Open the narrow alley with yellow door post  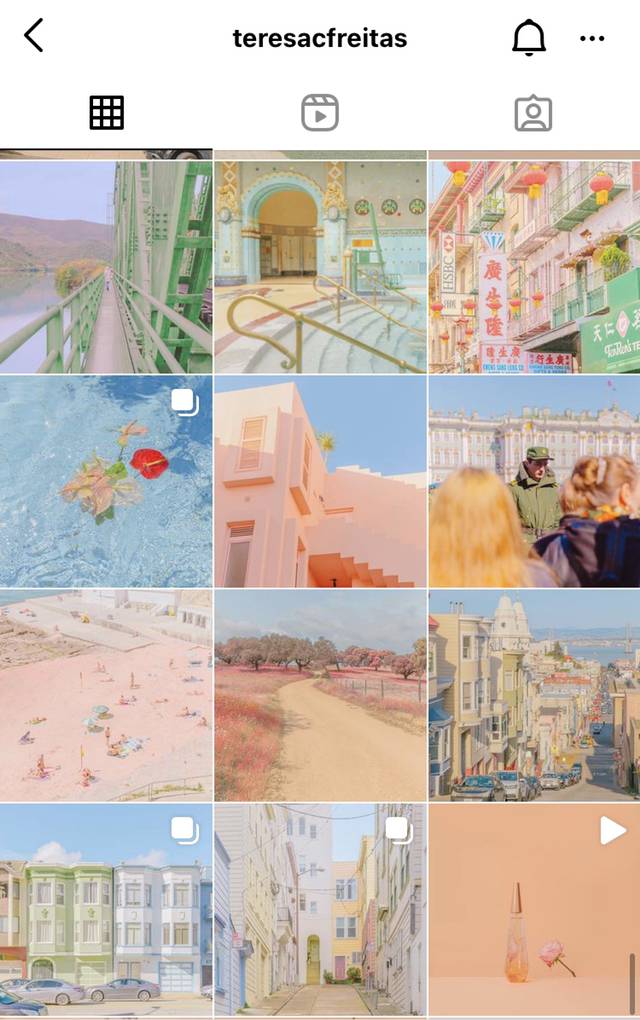click(x=320, y=909)
